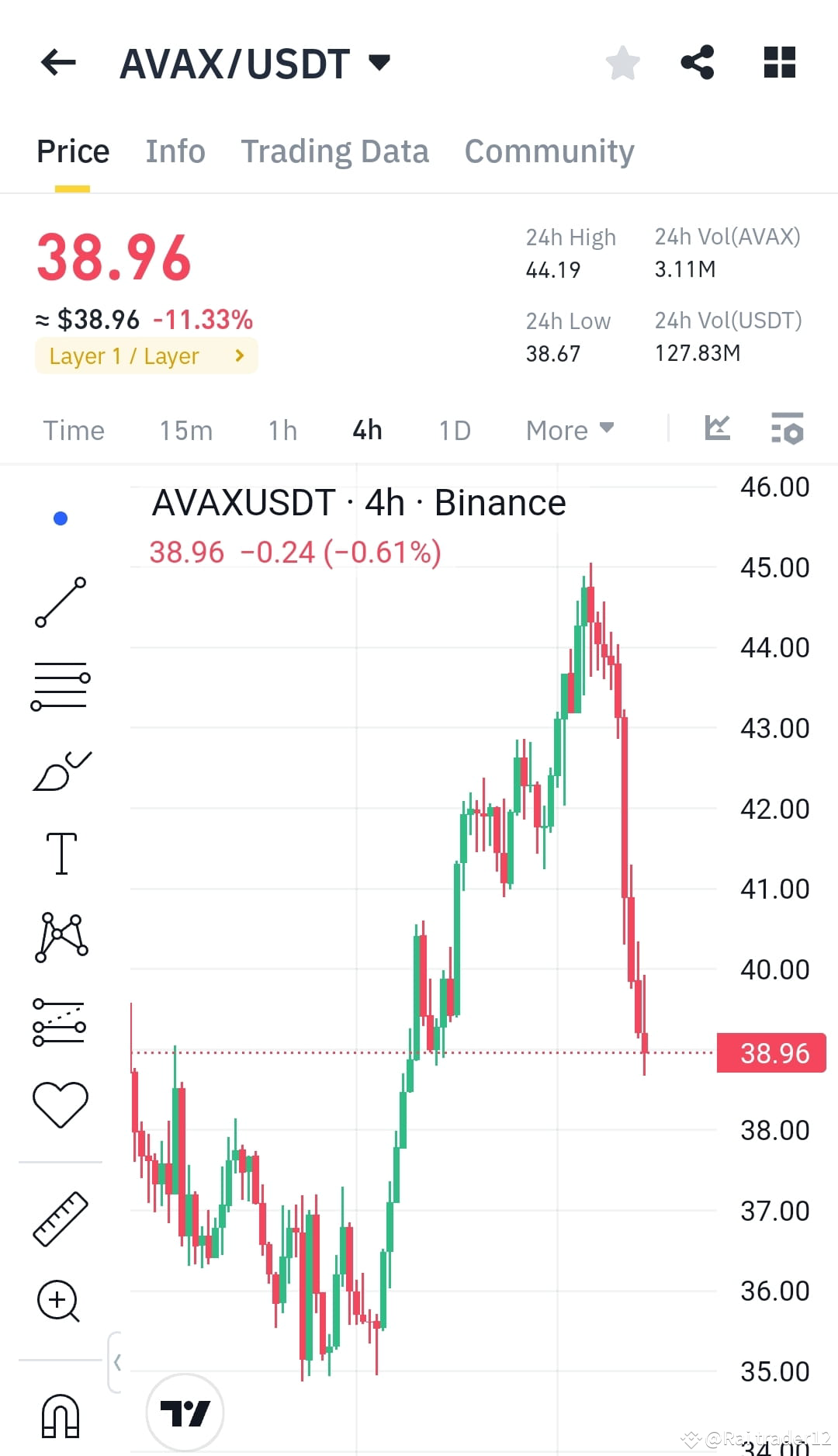Screen dimensions: 838x1456
Task: Open the Community tab
Action: pos(549,151)
